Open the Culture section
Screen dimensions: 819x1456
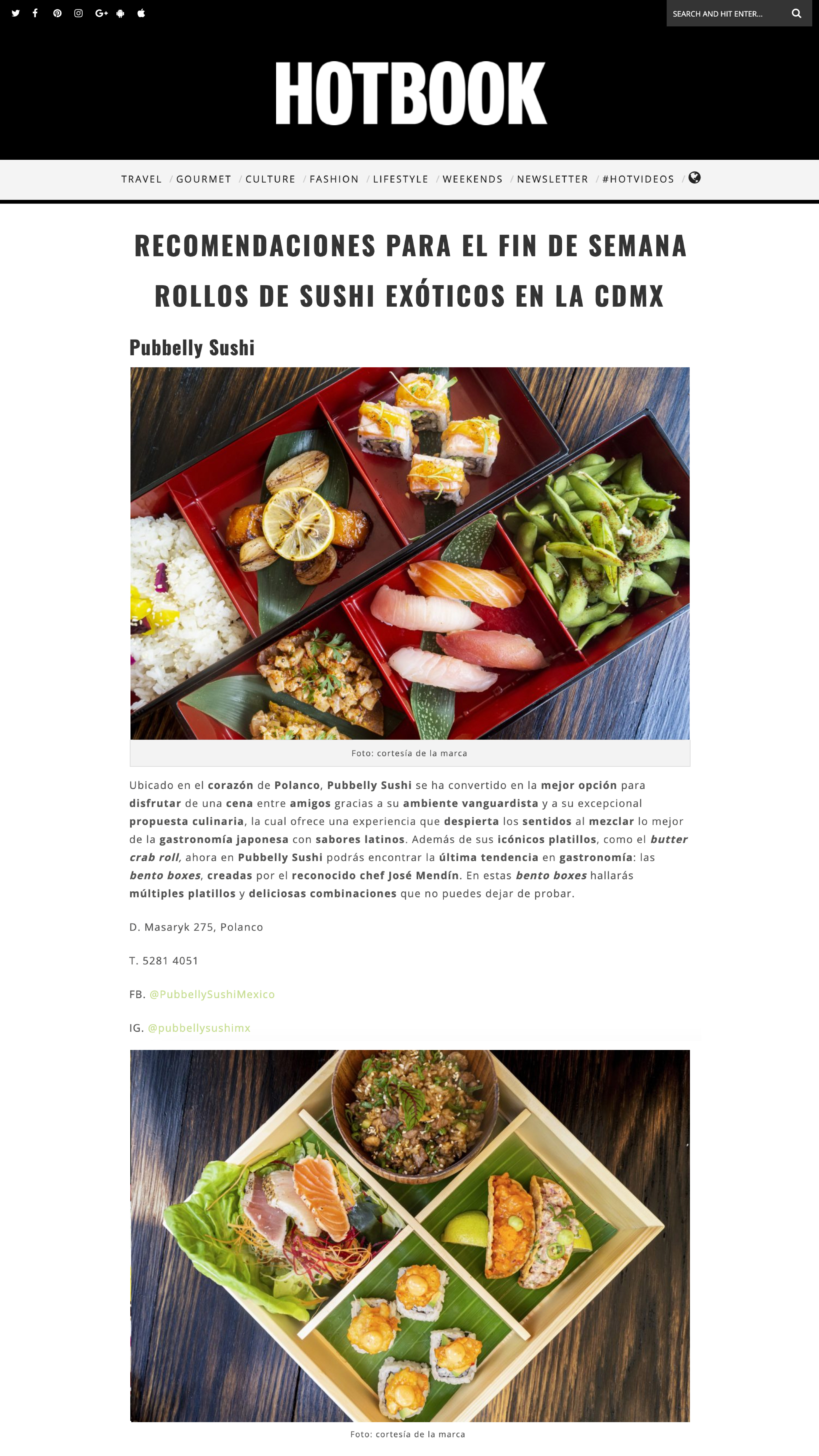[x=270, y=179]
